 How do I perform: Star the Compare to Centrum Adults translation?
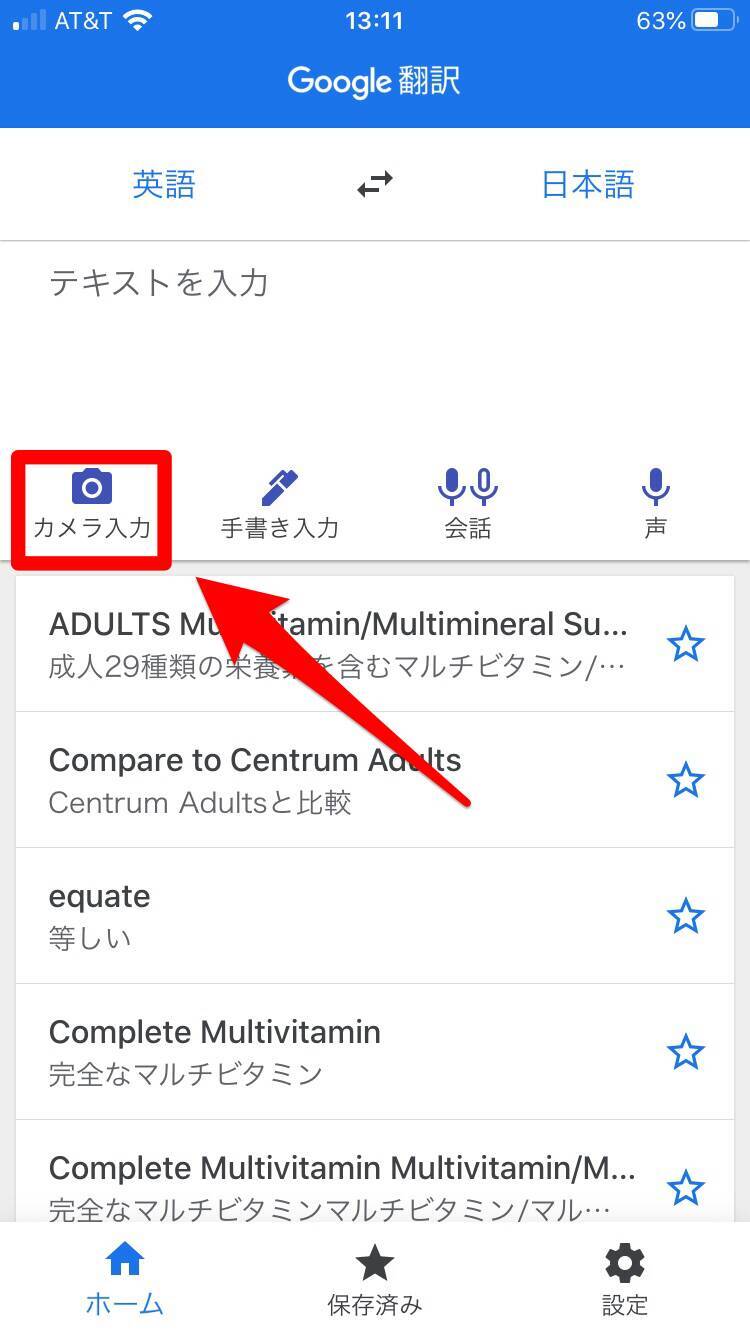pos(685,780)
